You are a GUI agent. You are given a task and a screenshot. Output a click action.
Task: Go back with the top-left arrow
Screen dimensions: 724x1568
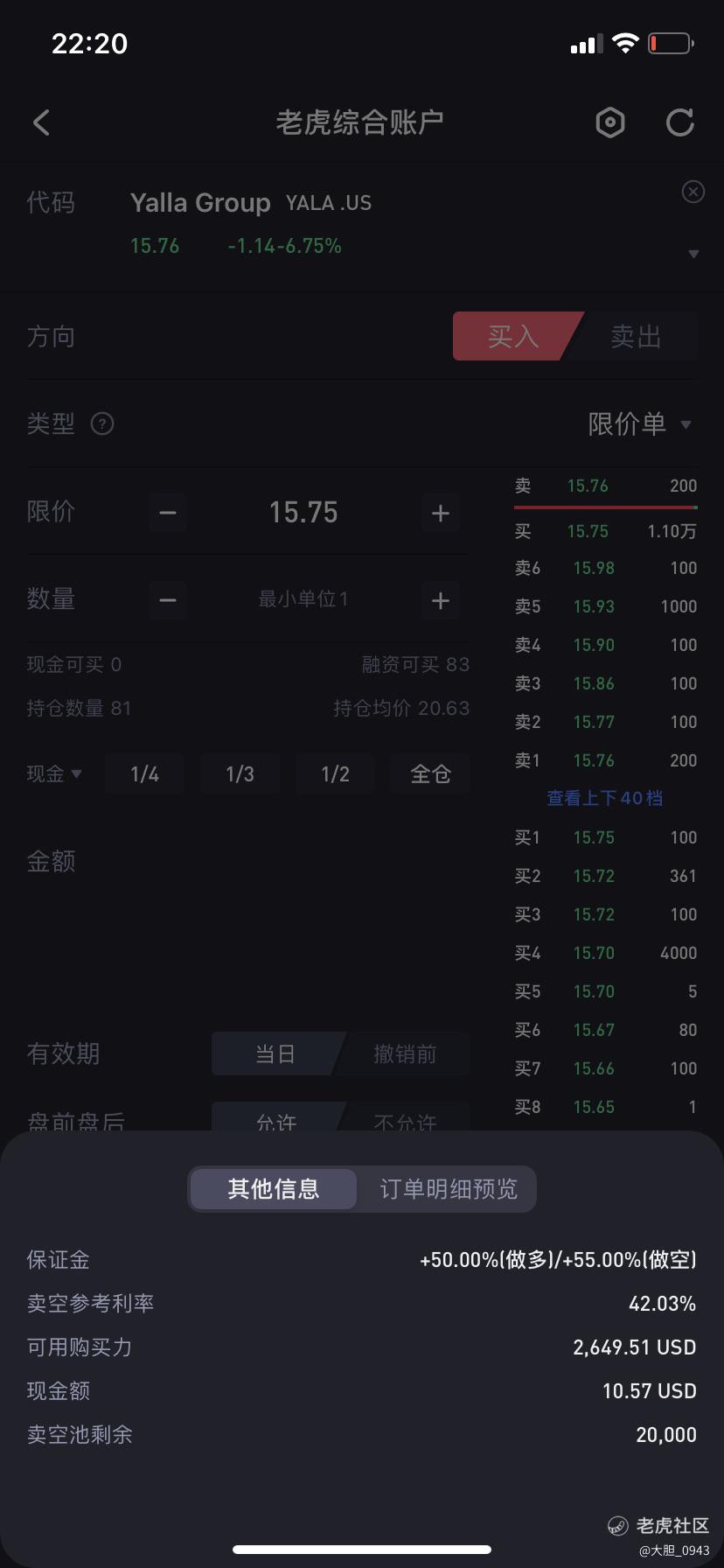click(x=41, y=122)
